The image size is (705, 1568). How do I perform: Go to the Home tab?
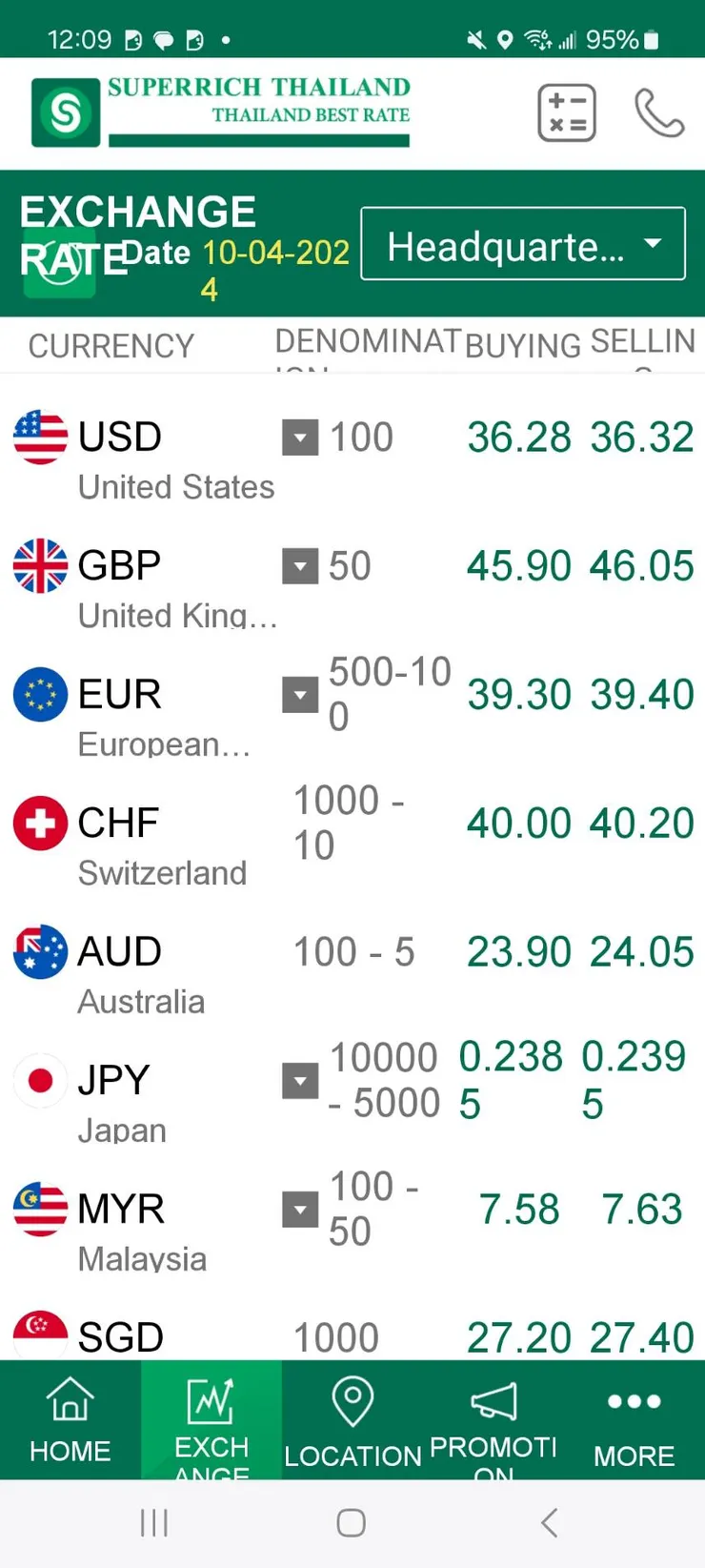click(x=70, y=1420)
